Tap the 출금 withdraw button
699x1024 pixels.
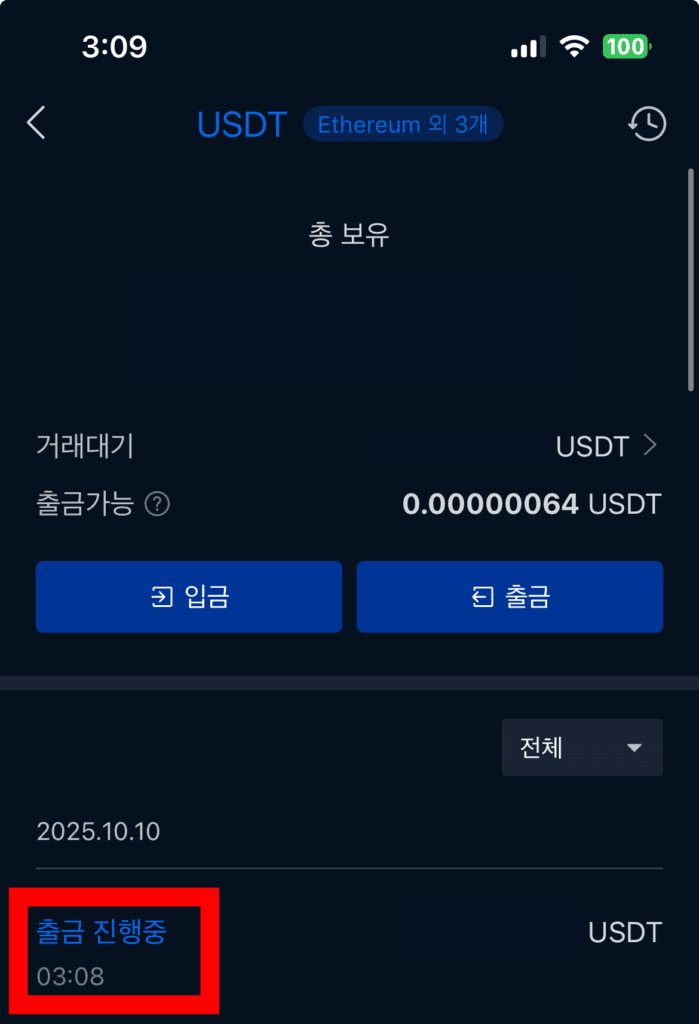[x=509, y=597]
